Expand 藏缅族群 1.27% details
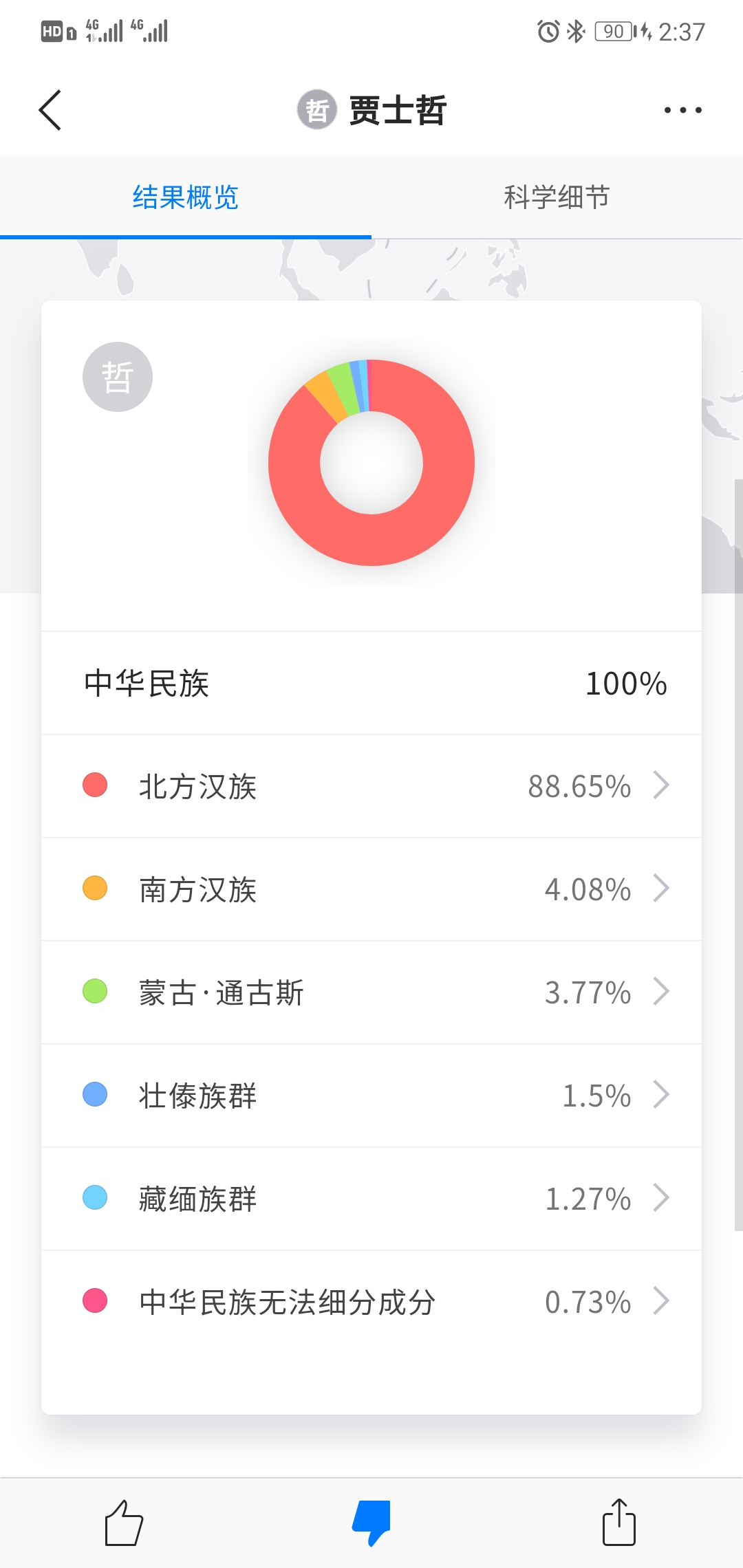The width and height of the screenshot is (743, 1568). point(371,1199)
